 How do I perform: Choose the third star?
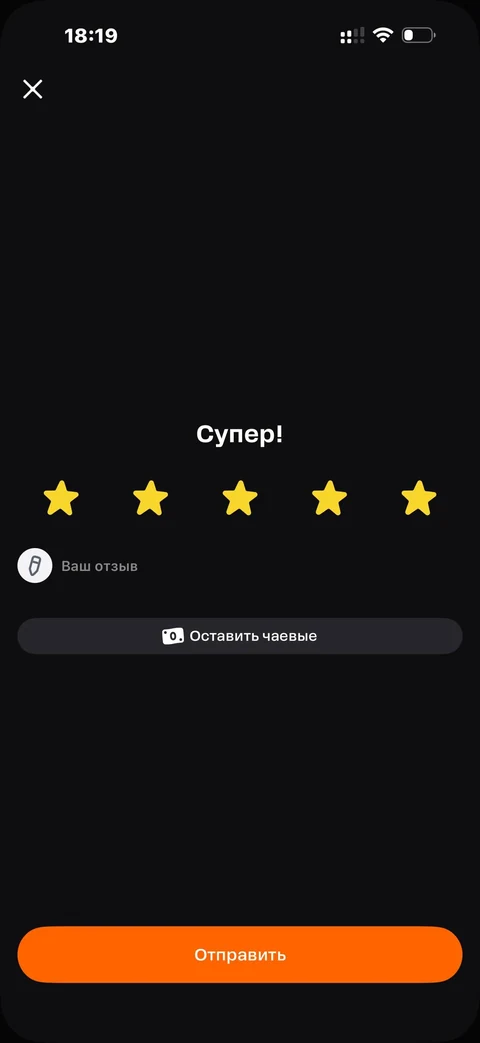coord(240,498)
